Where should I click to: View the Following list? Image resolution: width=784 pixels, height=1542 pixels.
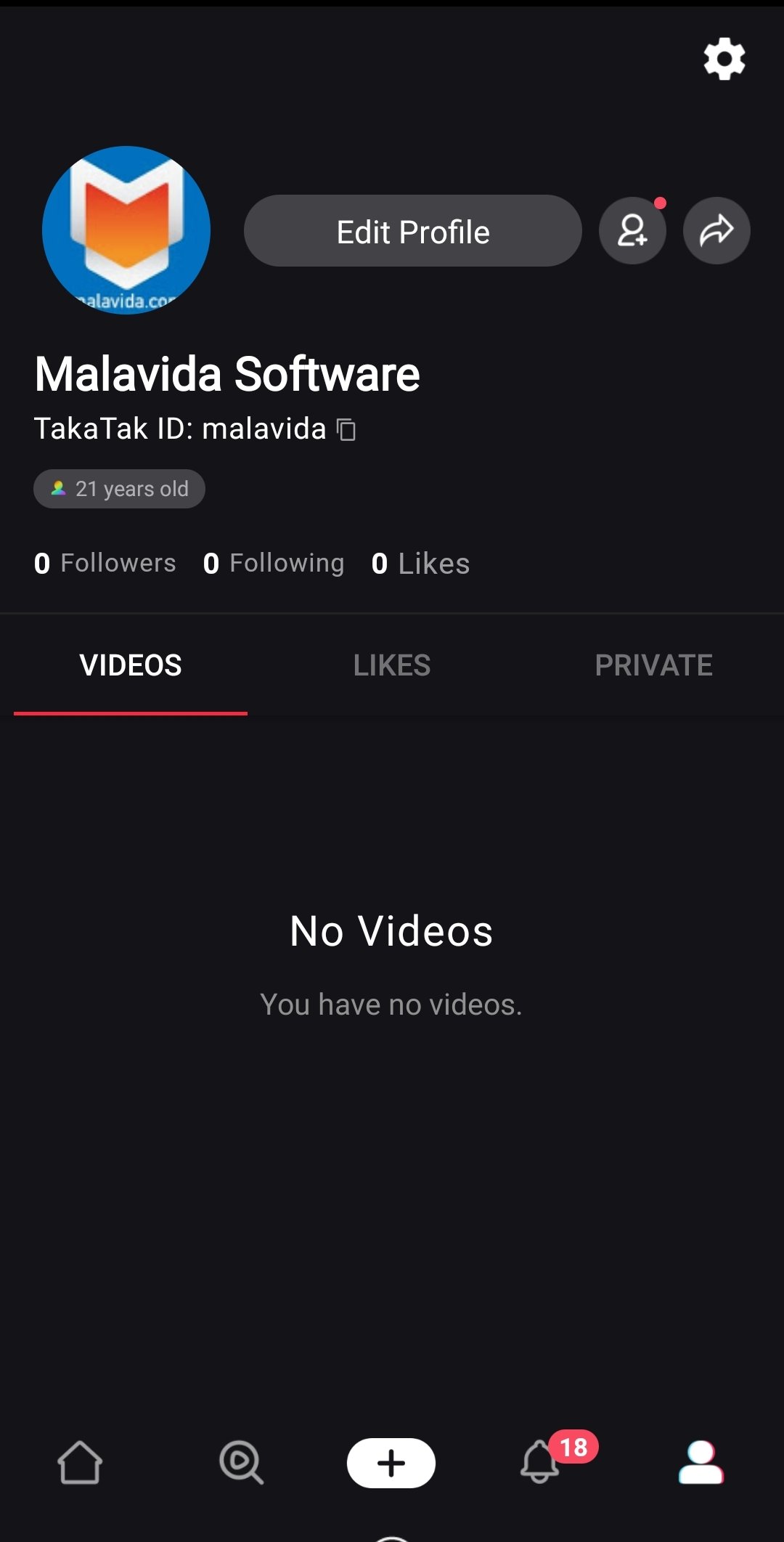point(274,564)
